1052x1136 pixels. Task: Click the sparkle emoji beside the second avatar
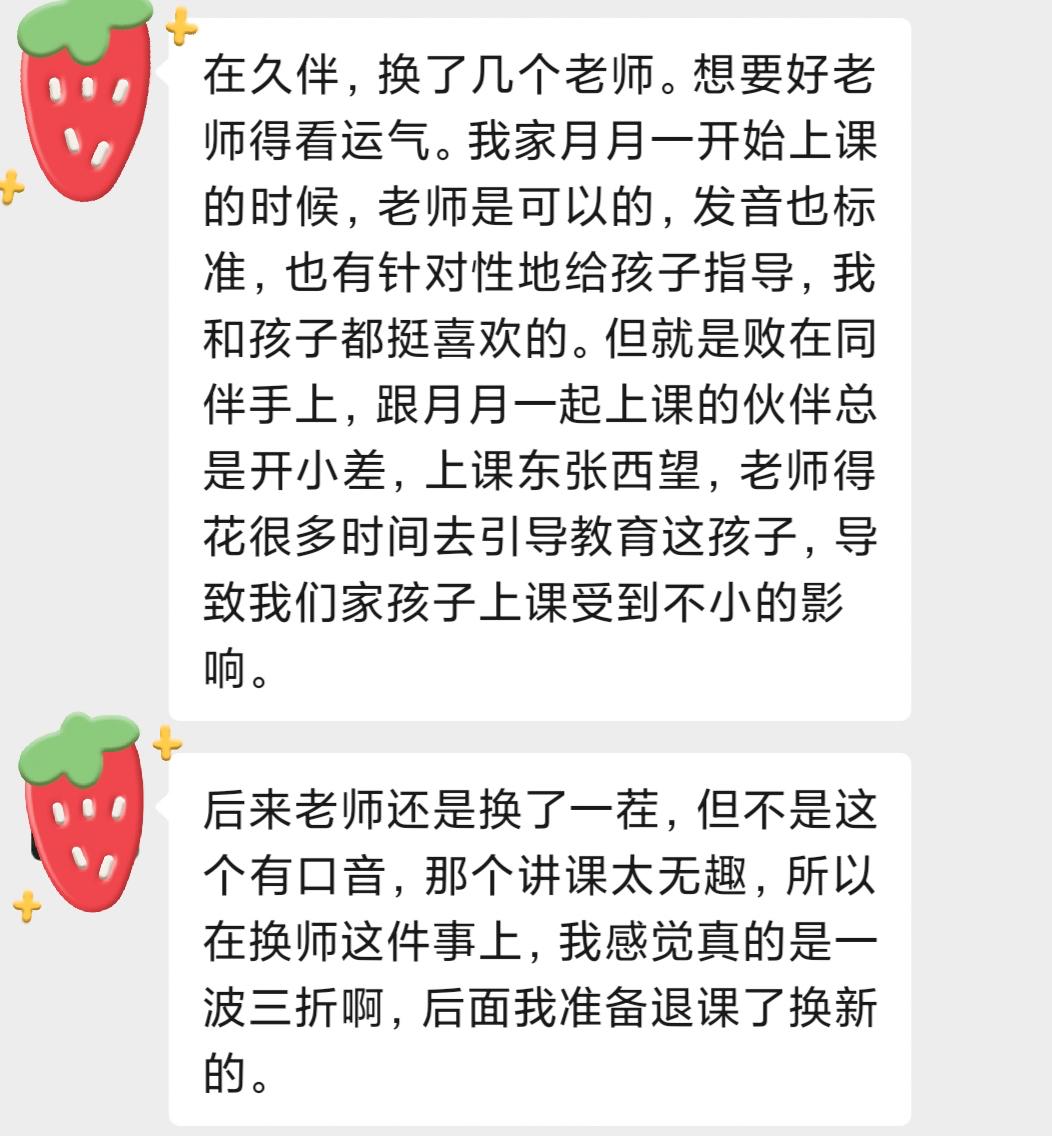pos(168,742)
